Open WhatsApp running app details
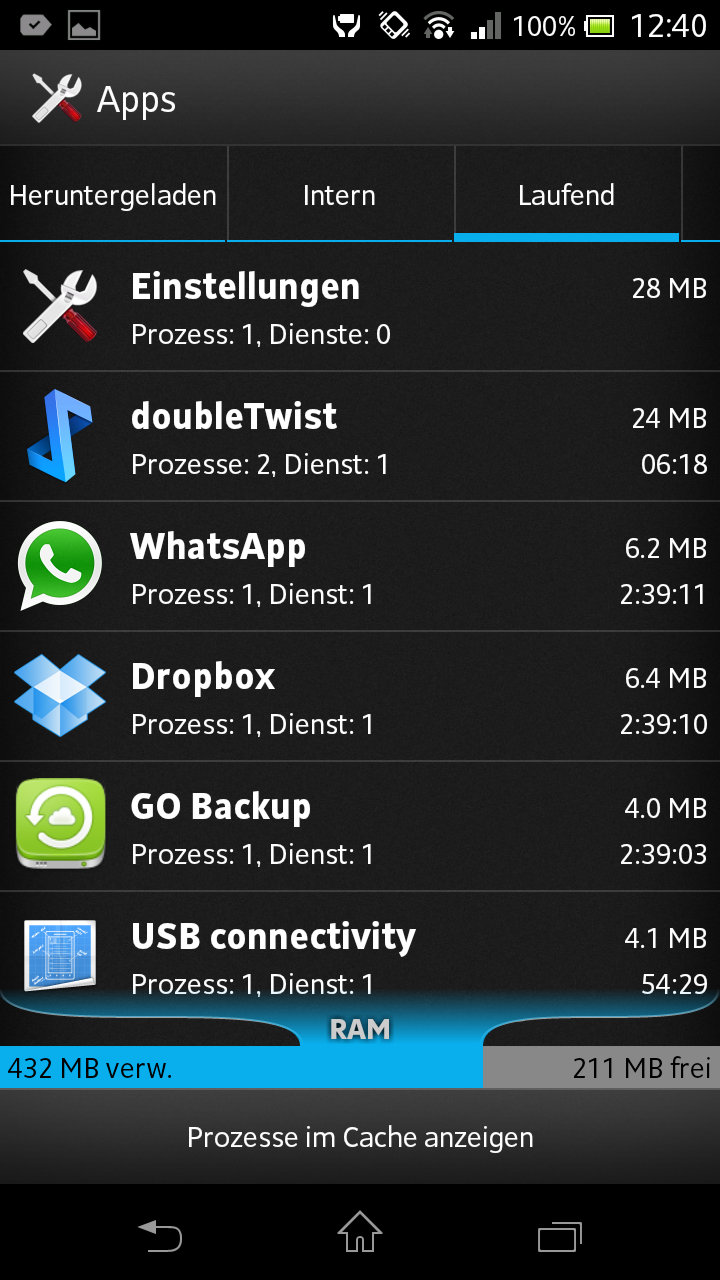This screenshot has width=720, height=1280. coord(360,567)
